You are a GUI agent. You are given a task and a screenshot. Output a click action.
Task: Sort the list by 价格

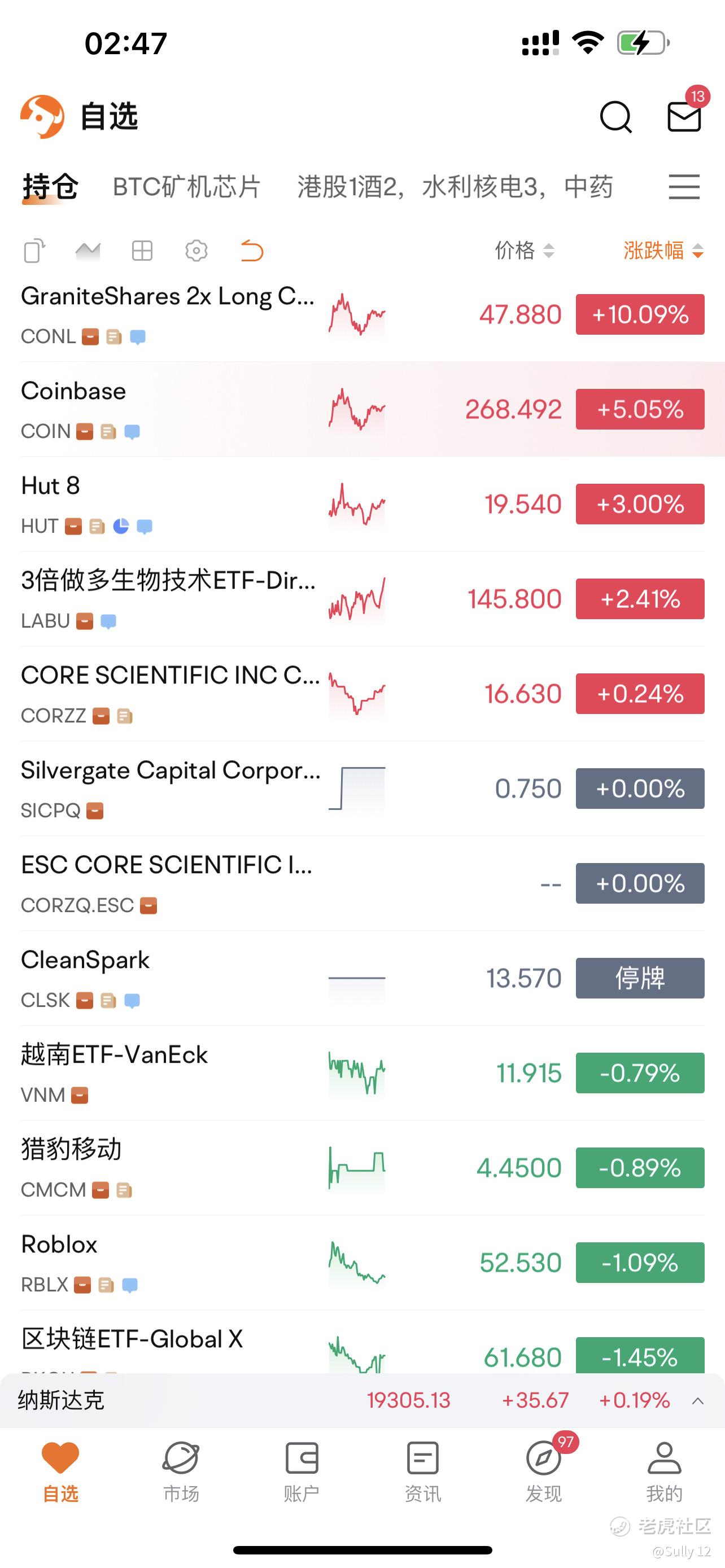click(x=524, y=250)
